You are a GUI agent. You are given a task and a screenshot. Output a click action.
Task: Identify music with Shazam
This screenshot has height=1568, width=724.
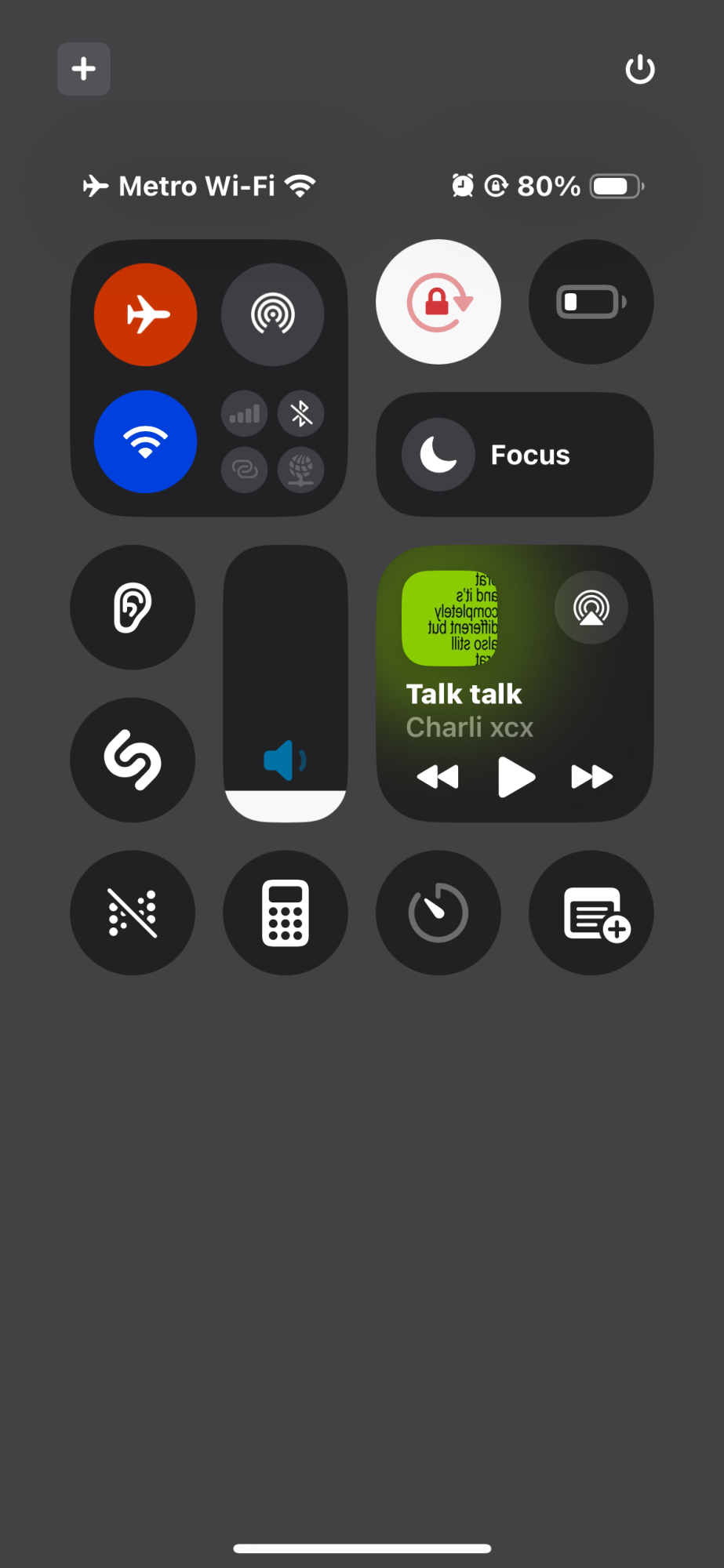coord(133,760)
